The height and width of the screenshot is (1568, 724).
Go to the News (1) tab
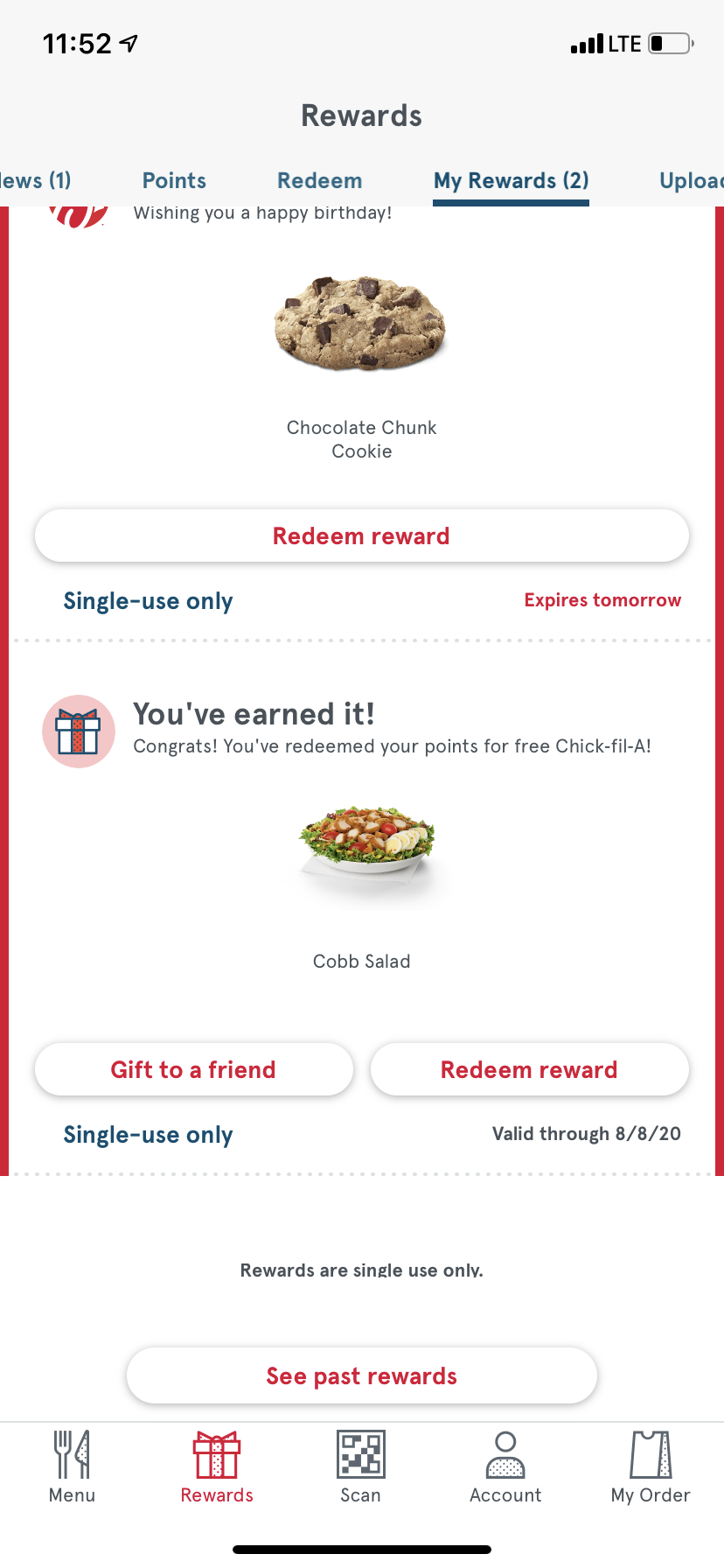[35, 181]
